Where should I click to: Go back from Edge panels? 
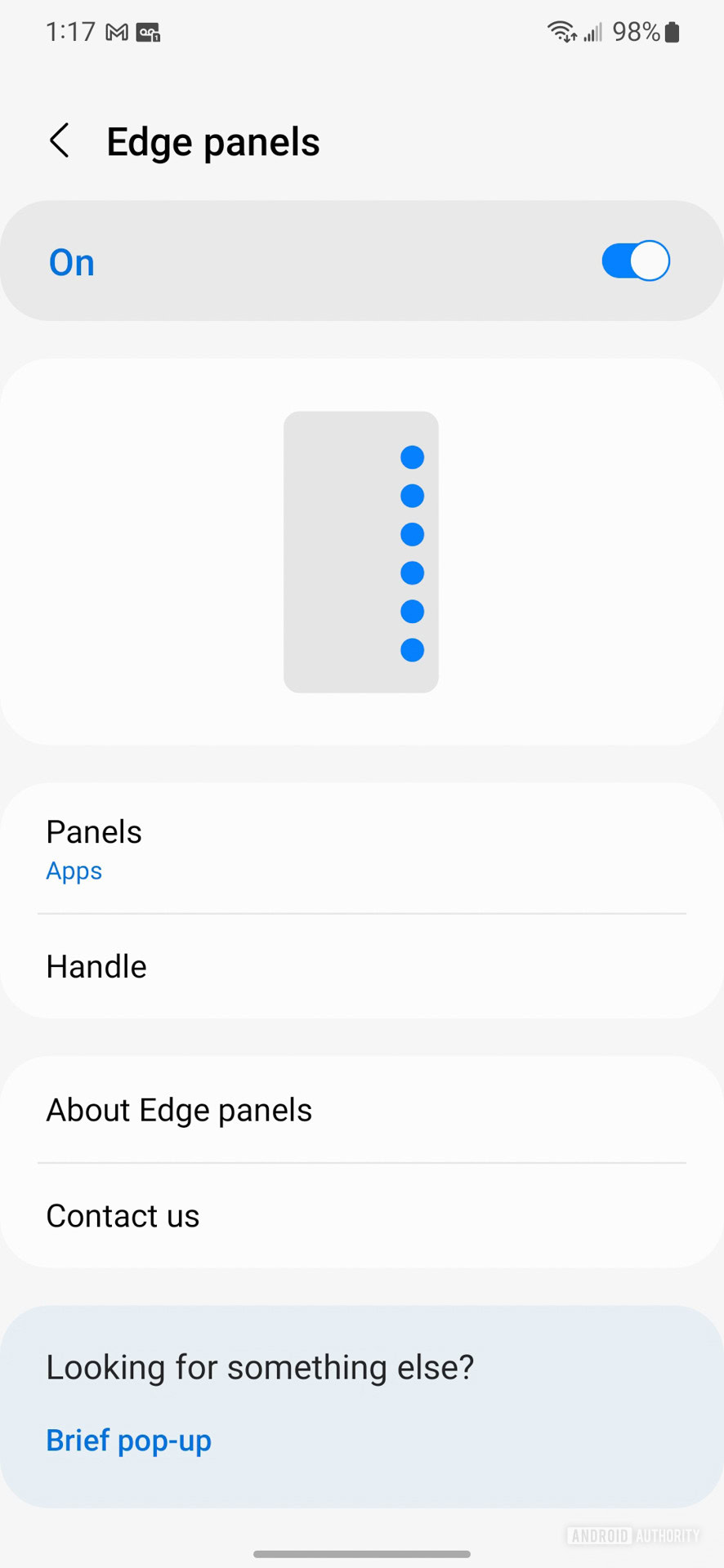click(x=60, y=141)
